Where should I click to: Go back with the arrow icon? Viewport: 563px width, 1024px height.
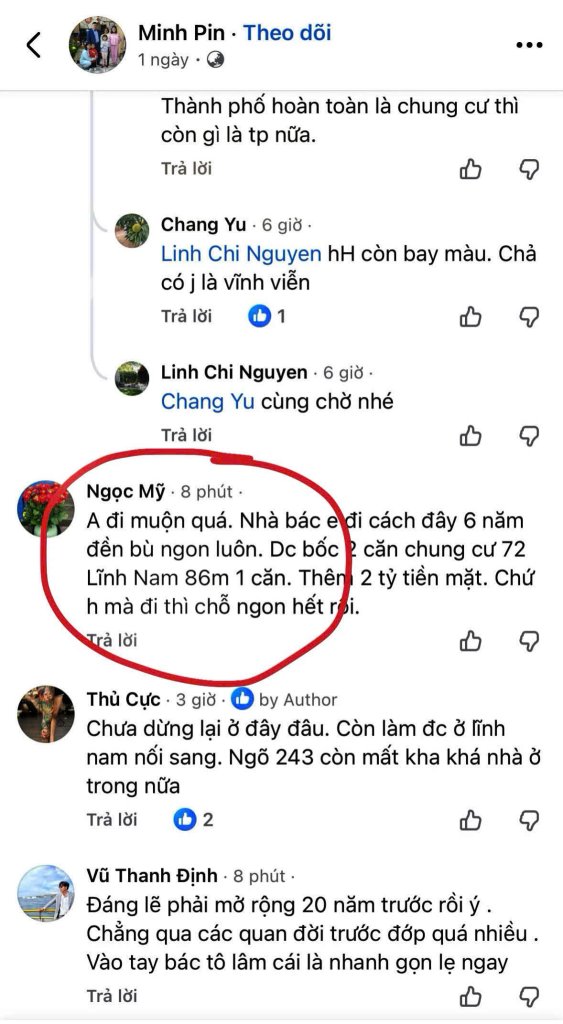click(33, 45)
